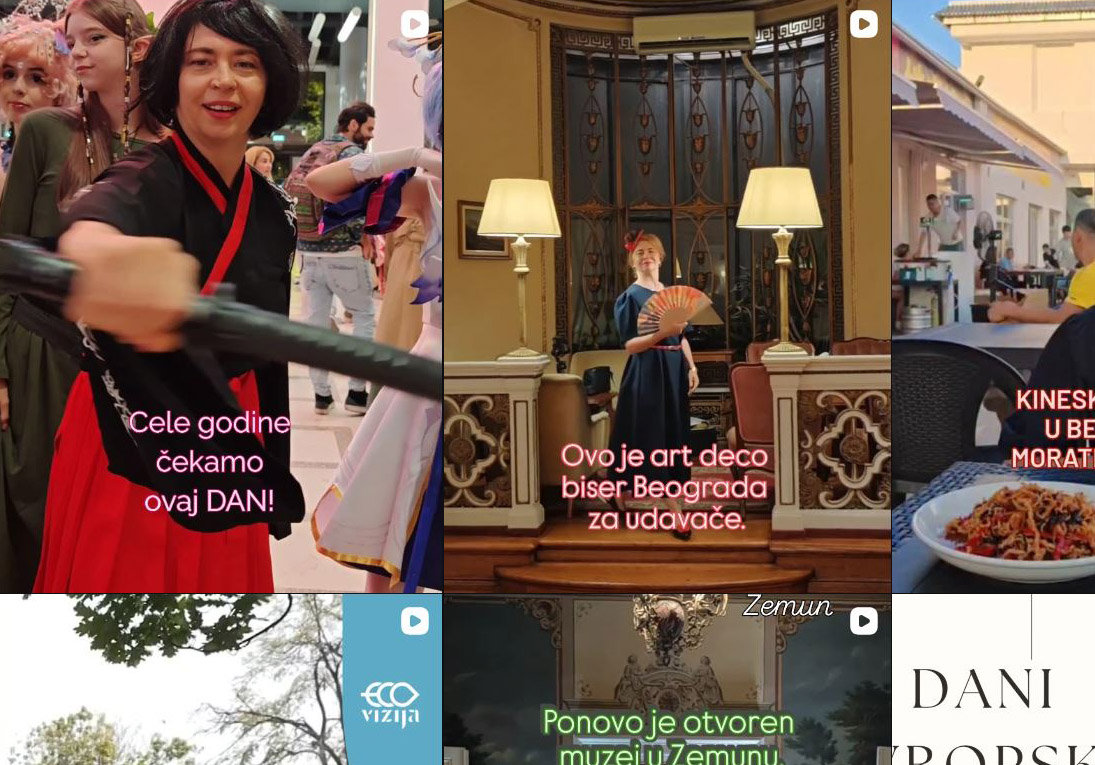Open the "DANI" post tile

point(993,680)
